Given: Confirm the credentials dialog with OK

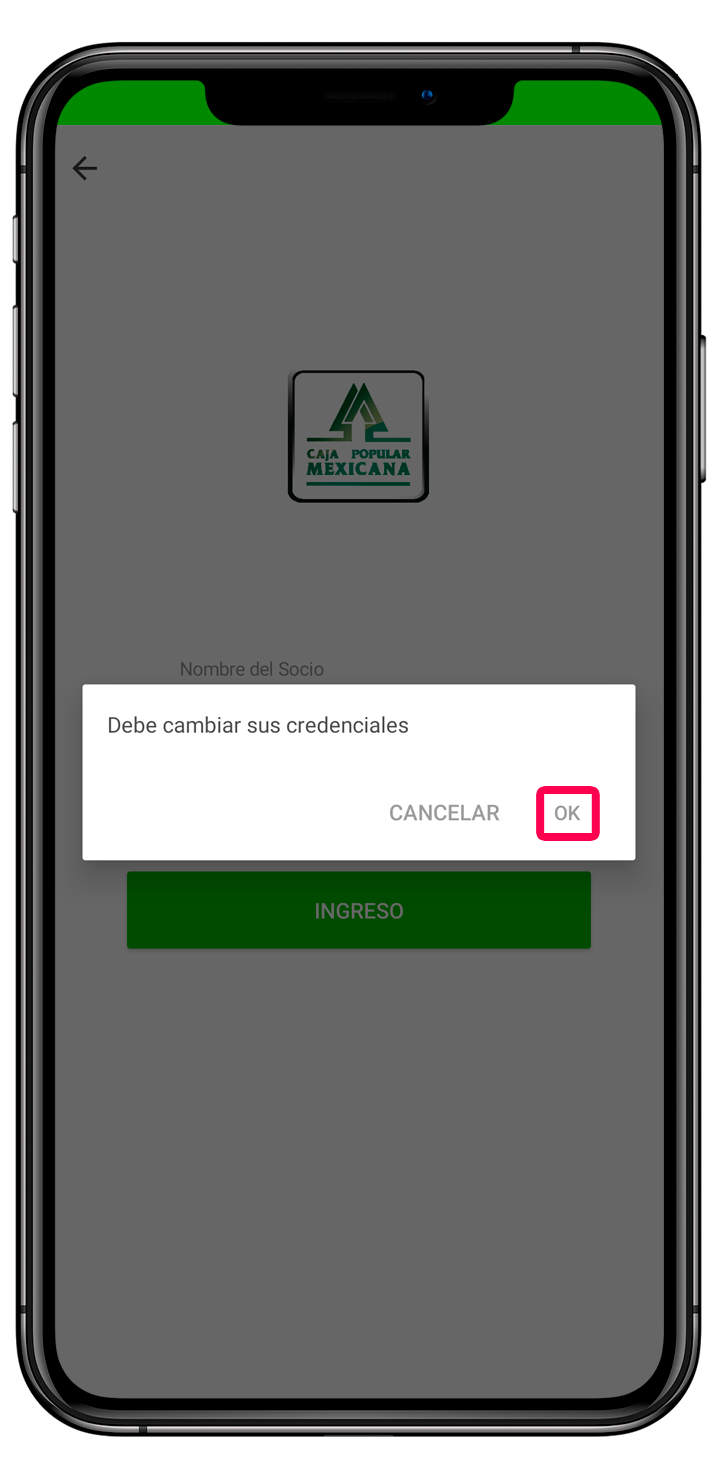Looking at the screenshot, I should click(x=567, y=813).
